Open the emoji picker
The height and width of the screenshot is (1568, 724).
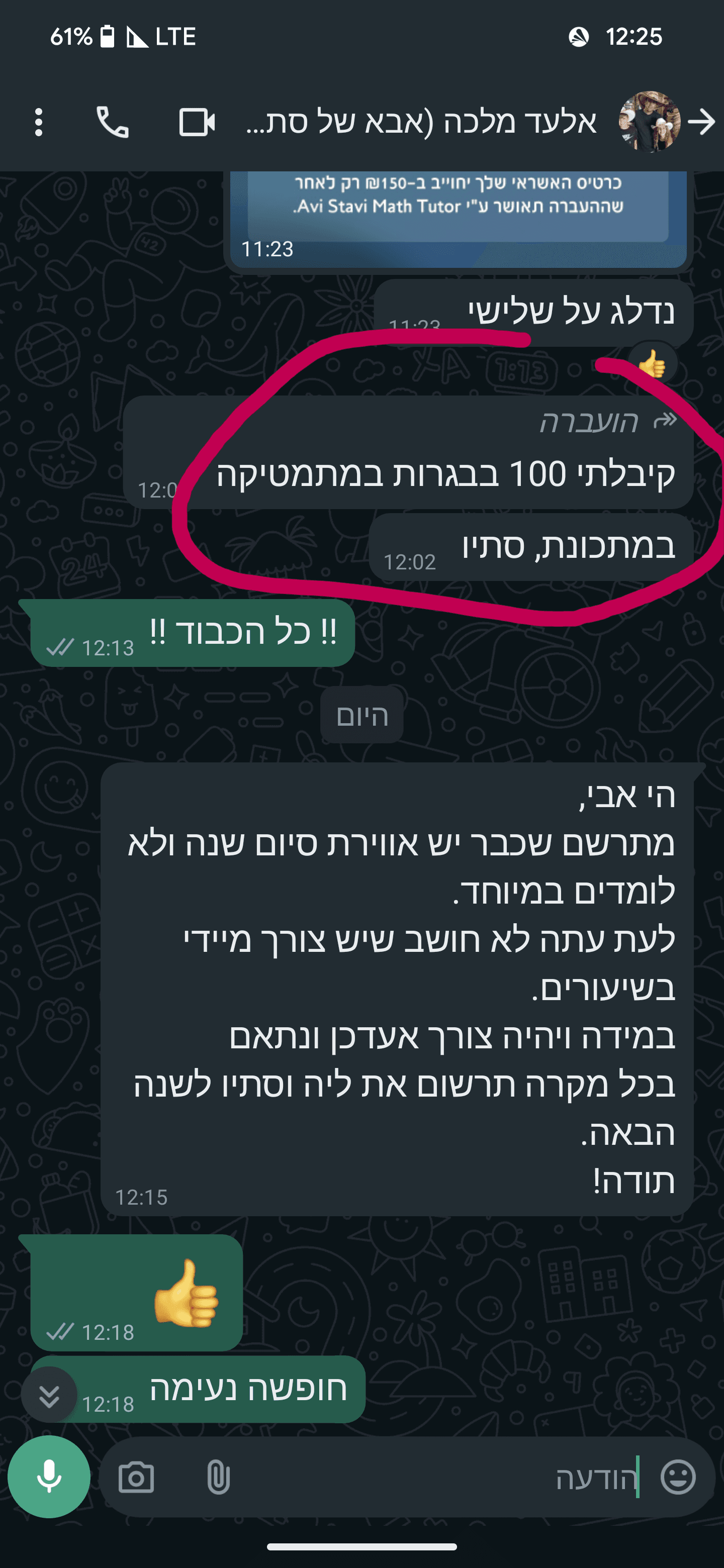pos(678,1478)
